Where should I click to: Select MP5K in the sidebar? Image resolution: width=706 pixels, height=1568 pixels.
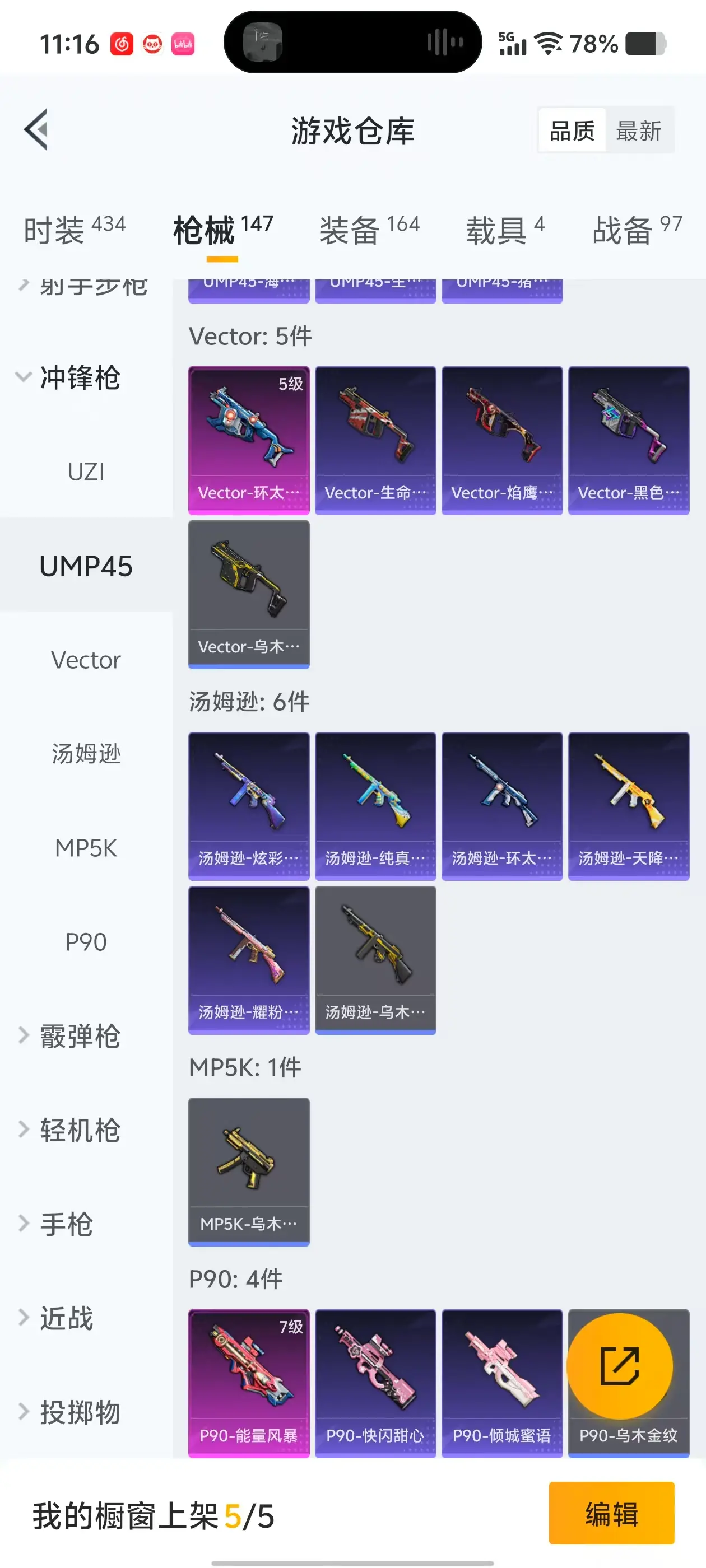86,848
